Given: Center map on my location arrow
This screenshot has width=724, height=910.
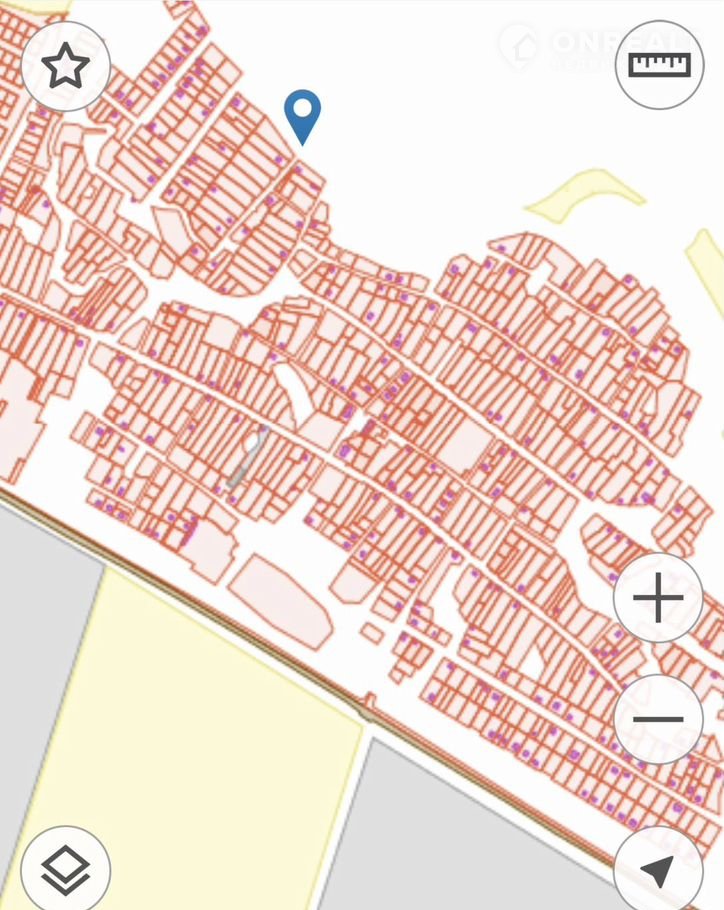Looking at the screenshot, I should click(x=657, y=870).
